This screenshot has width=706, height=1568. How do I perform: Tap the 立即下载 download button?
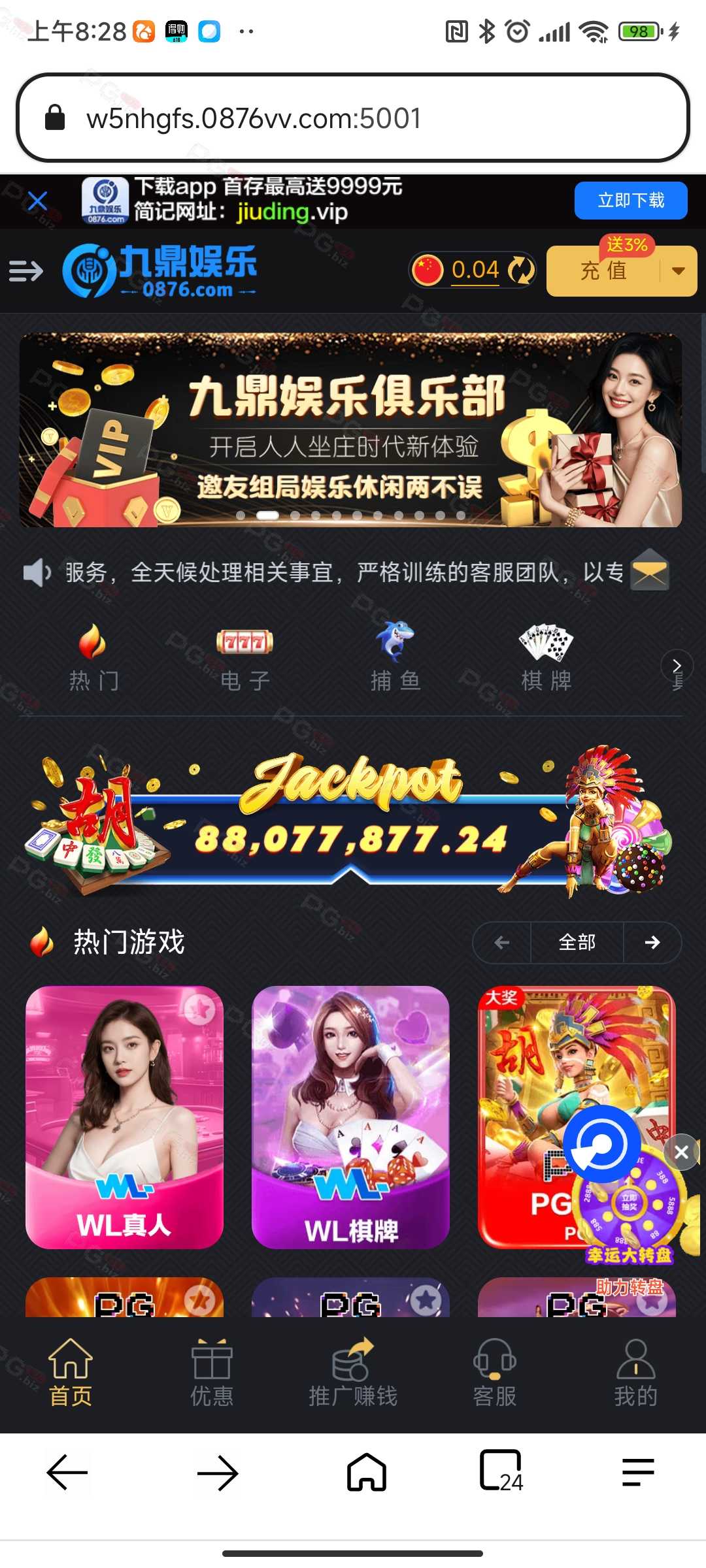pyautogui.click(x=631, y=201)
